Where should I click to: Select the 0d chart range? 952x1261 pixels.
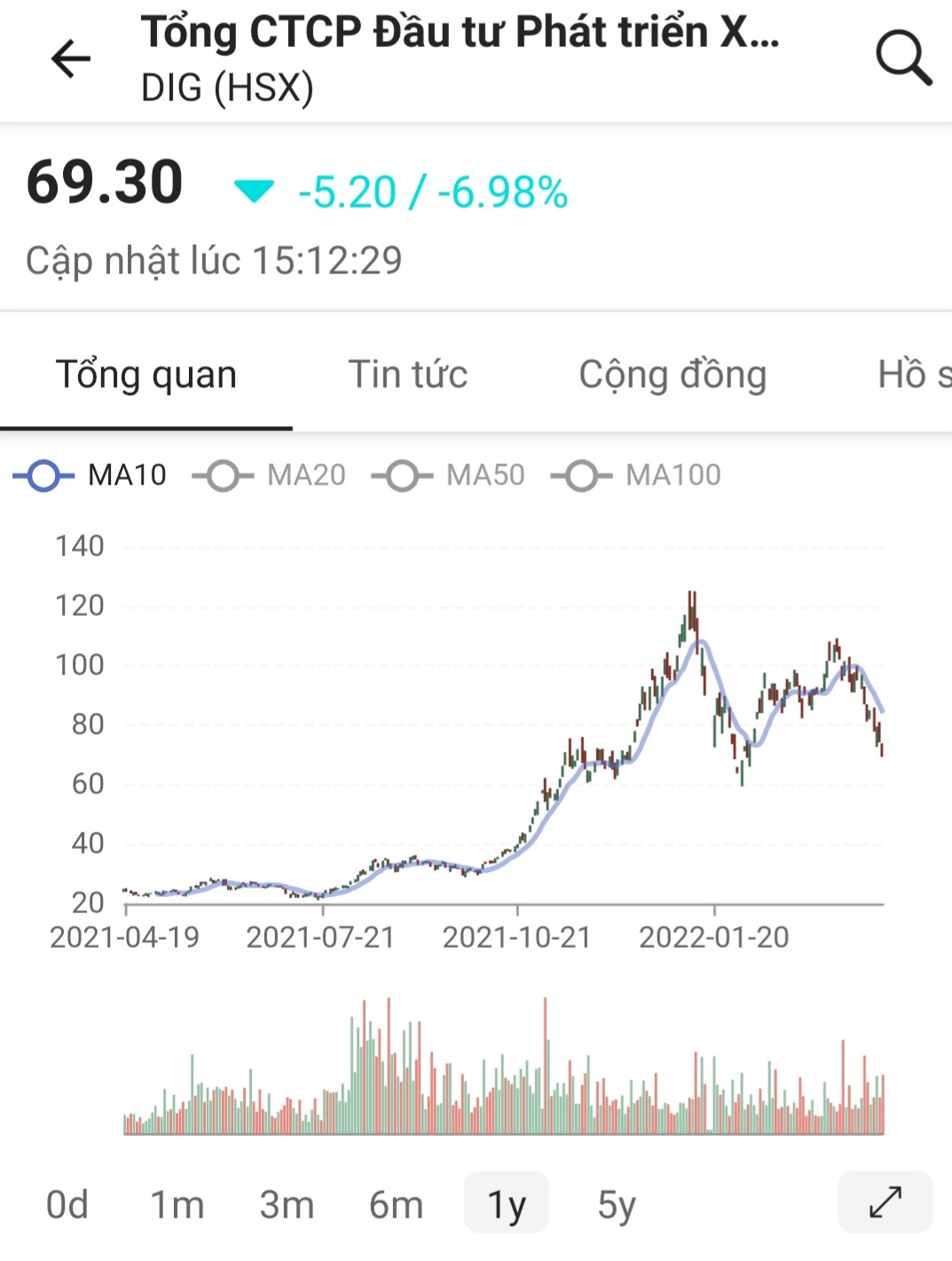click(x=67, y=1204)
